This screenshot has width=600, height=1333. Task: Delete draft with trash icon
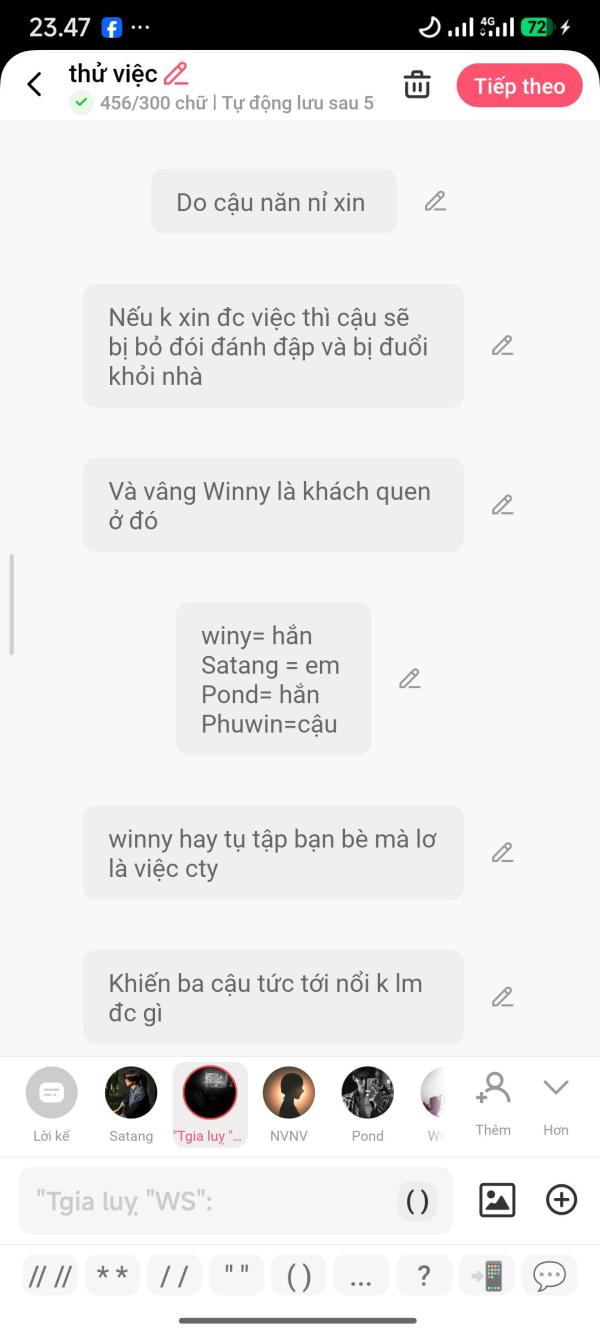pyautogui.click(x=417, y=85)
